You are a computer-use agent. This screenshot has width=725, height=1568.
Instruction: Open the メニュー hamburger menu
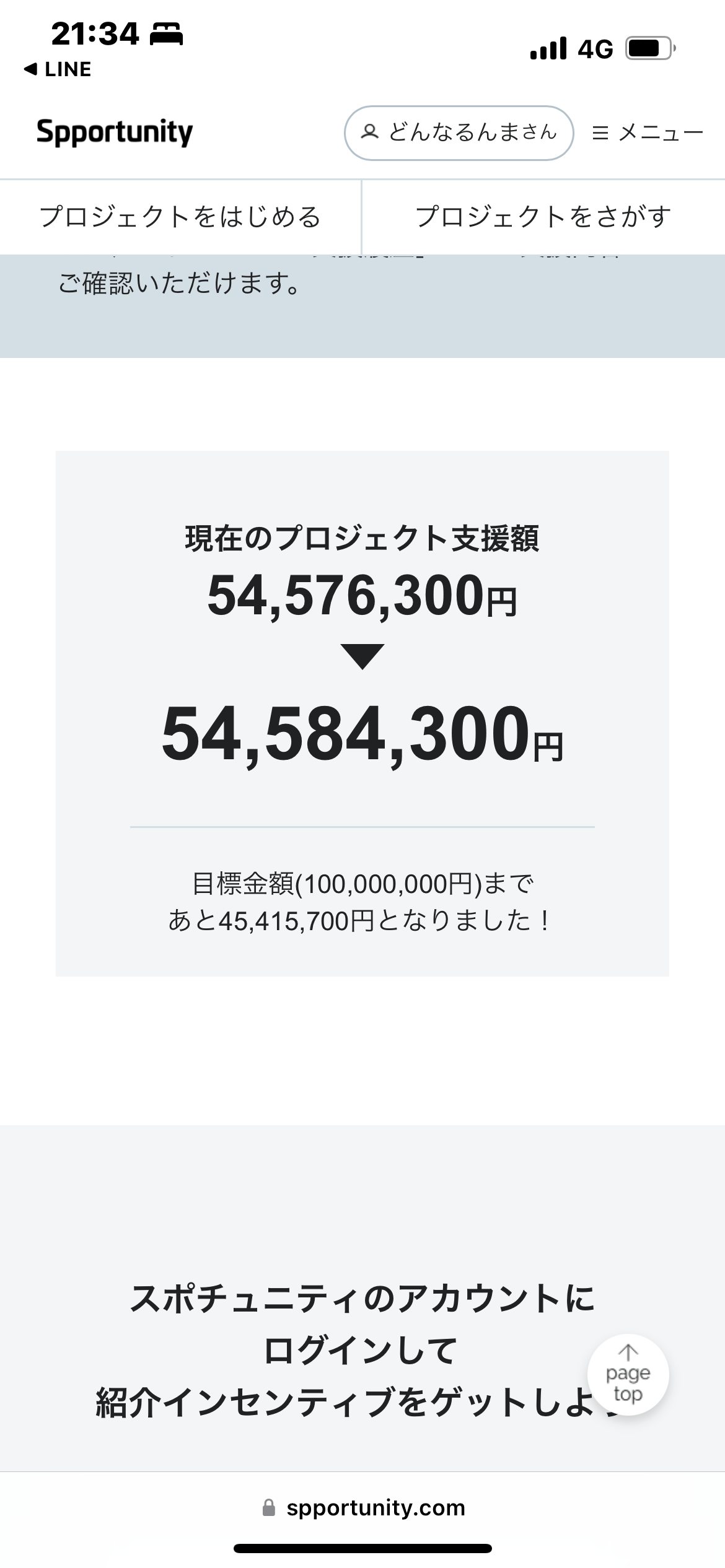[x=648, y=133]
